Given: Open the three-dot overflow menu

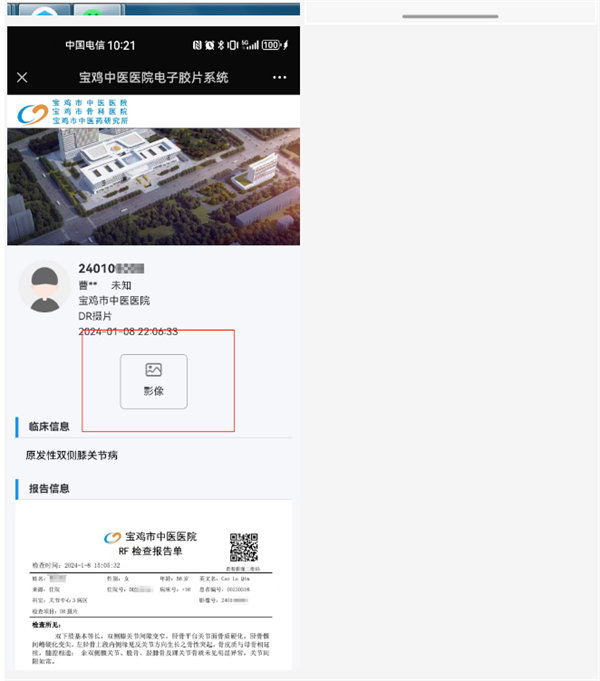Looking at the screenshot, I should pyautogui.click(x=279, y=77).
